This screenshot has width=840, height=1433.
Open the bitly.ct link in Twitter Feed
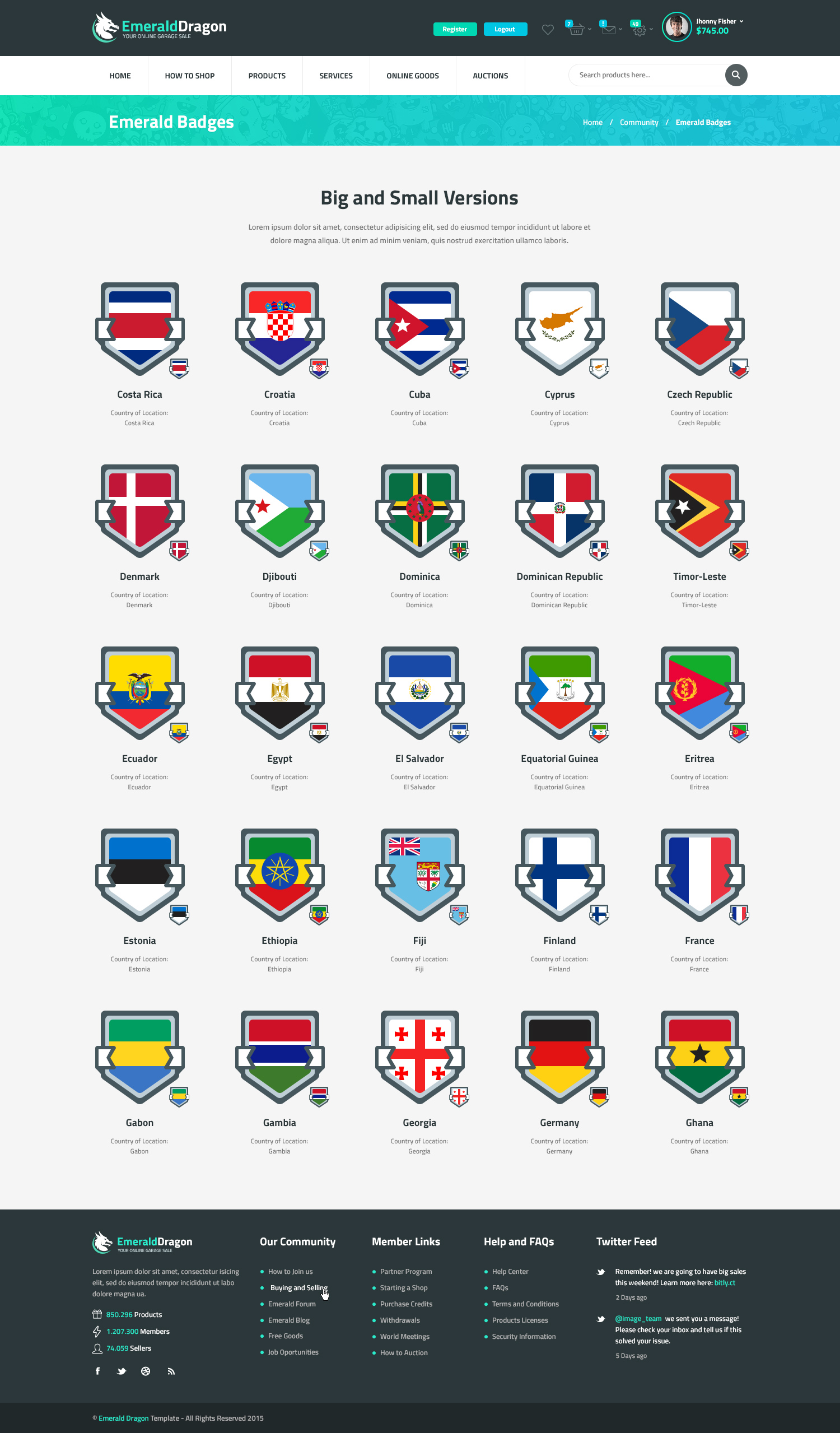(x=724, y=1282)
